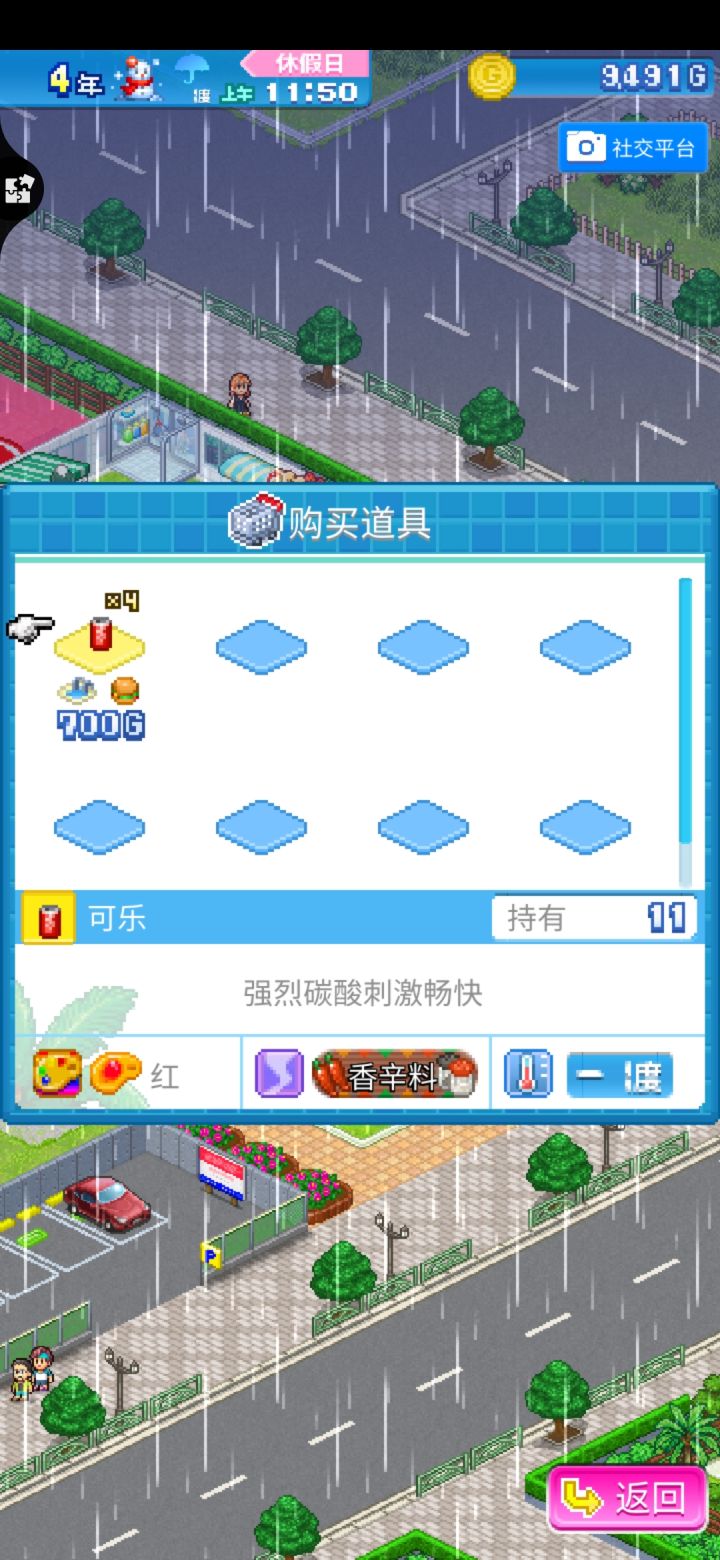Click the thermometer icon in temperature panel
The image size is (720, 1560).
tap(527, 1074)
